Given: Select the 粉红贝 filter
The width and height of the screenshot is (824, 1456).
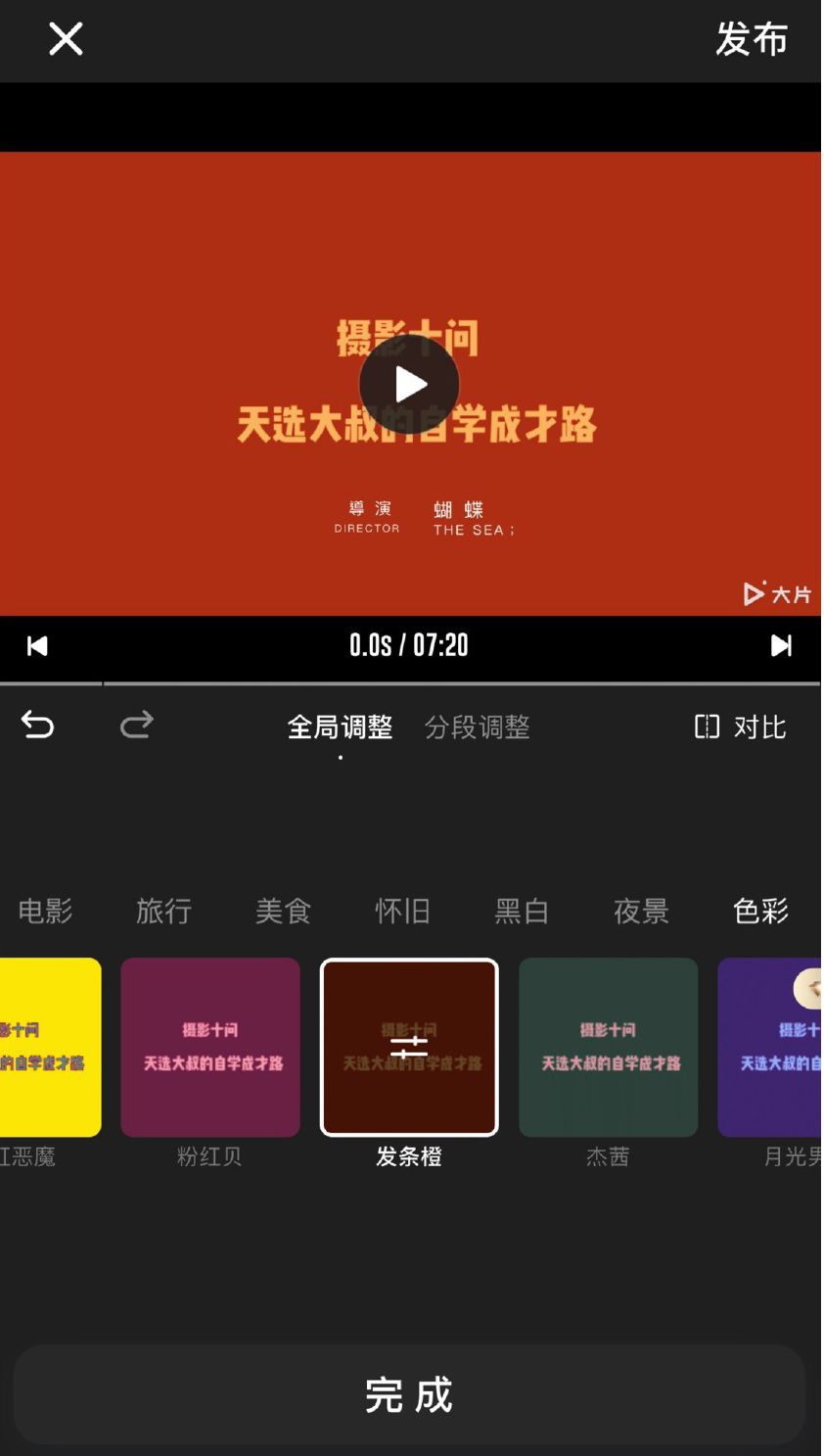Looking at the screenshot, I should tap(209, 1047).
